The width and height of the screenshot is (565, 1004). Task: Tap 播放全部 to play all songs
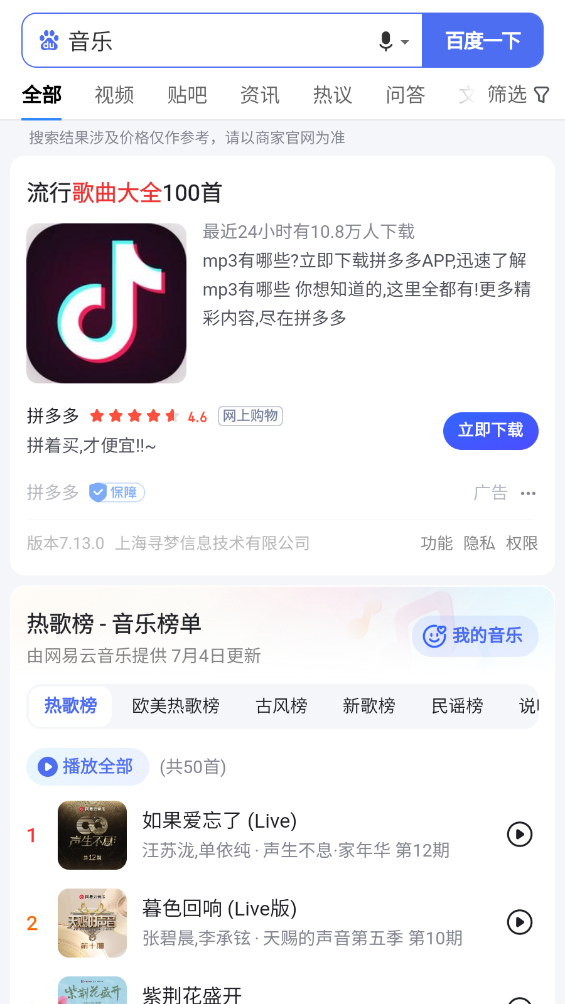click(x=87, y=766)
